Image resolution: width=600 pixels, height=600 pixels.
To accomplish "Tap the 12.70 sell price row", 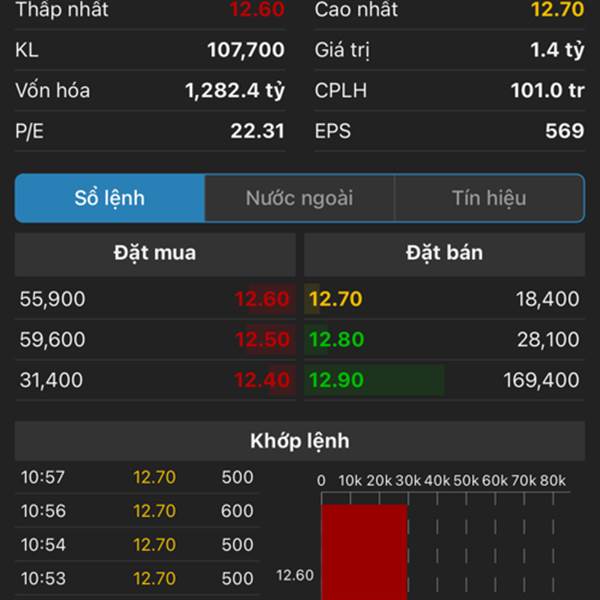I will coord(443,299).
